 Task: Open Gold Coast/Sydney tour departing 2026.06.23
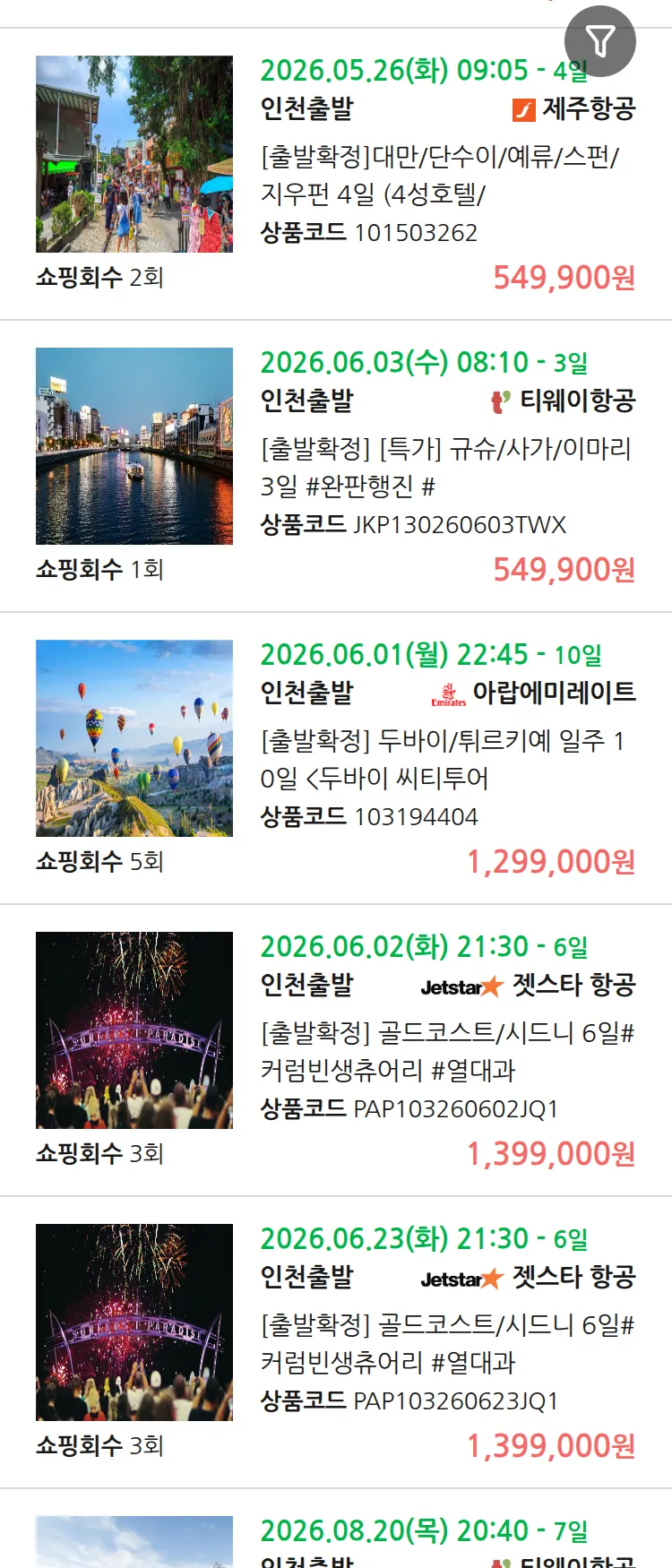click(x=445, y=1343)
